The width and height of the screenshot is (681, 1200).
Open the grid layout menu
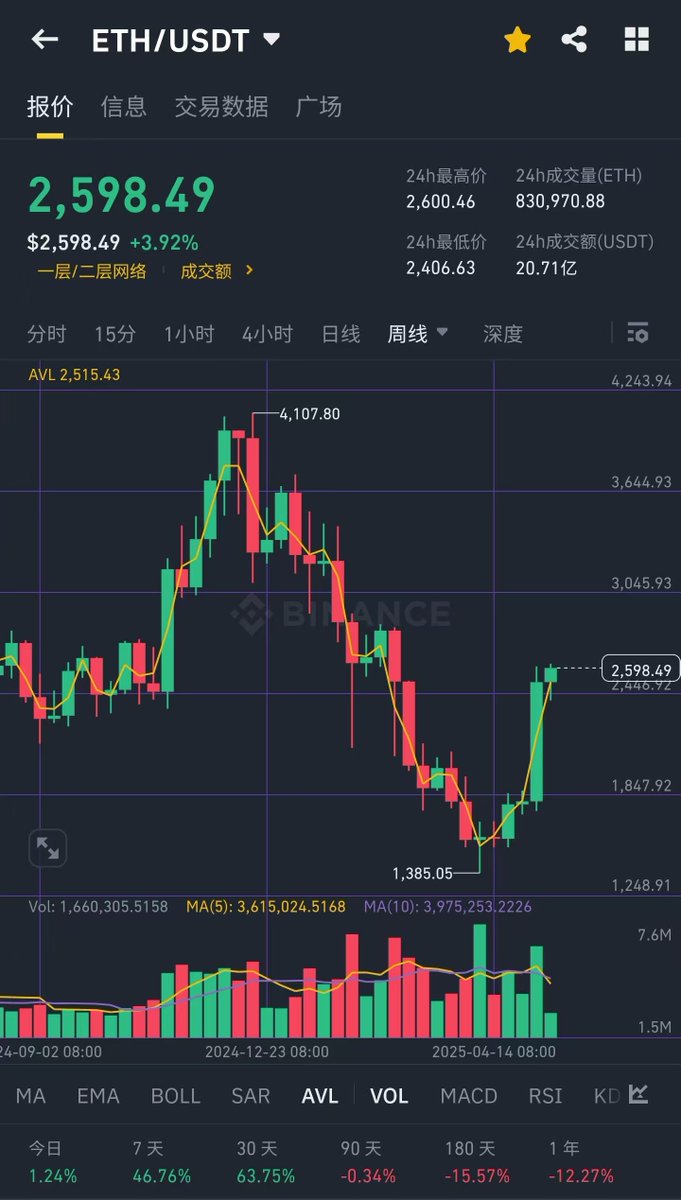636,40
